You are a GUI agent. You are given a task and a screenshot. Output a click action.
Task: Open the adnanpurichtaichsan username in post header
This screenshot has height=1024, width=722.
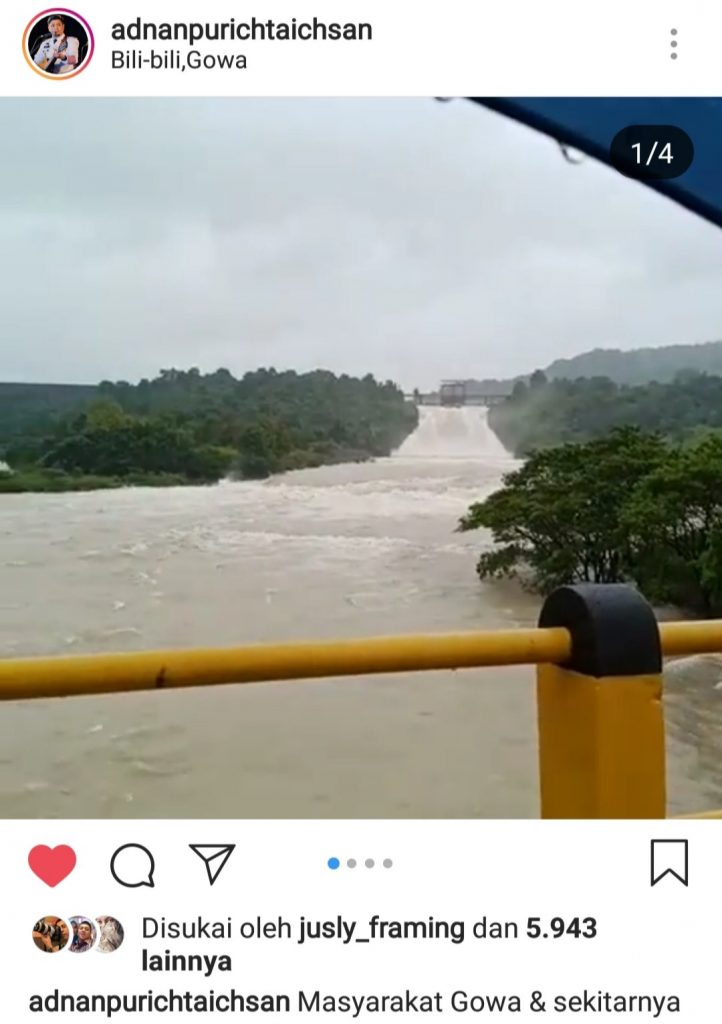coord(241,30)
